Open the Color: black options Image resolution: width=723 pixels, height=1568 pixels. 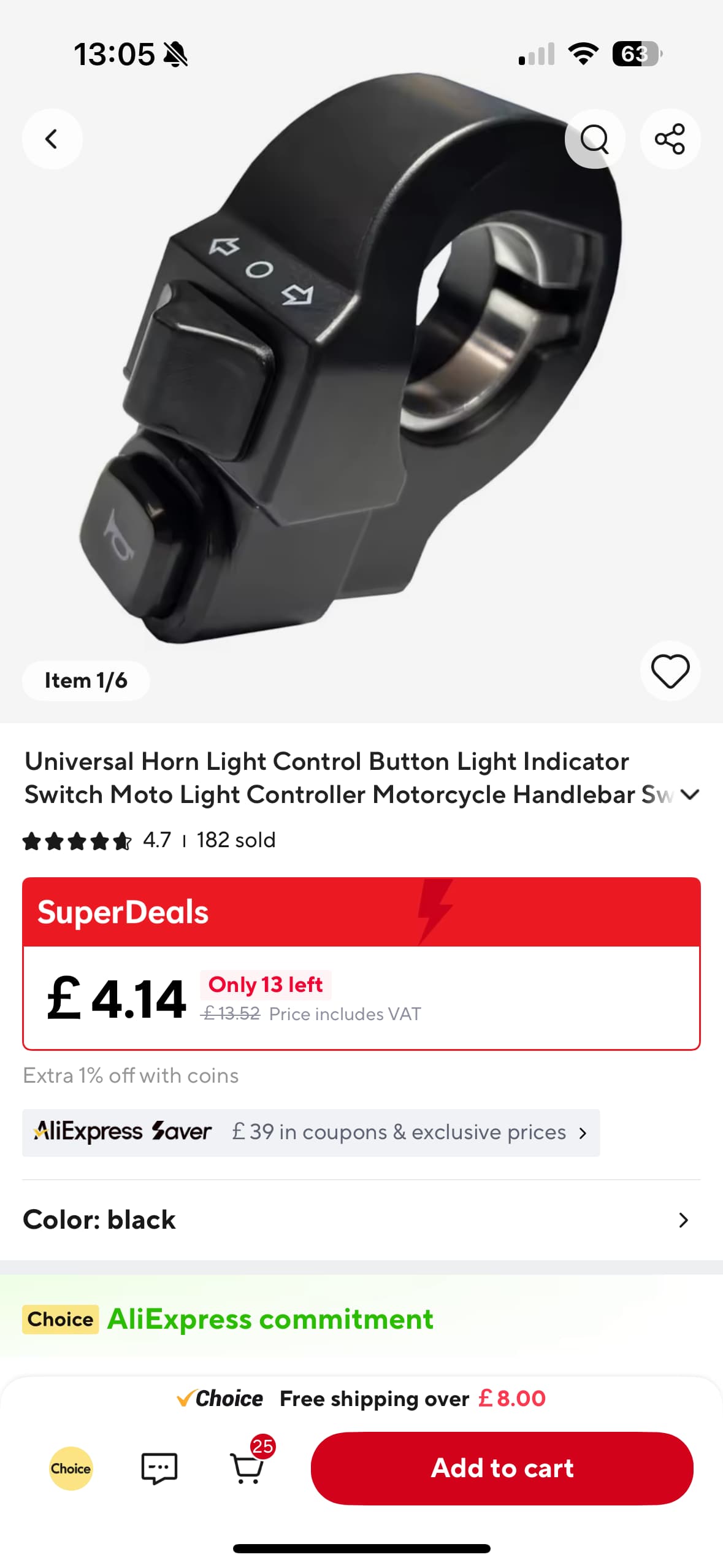tap(361, 1220)
